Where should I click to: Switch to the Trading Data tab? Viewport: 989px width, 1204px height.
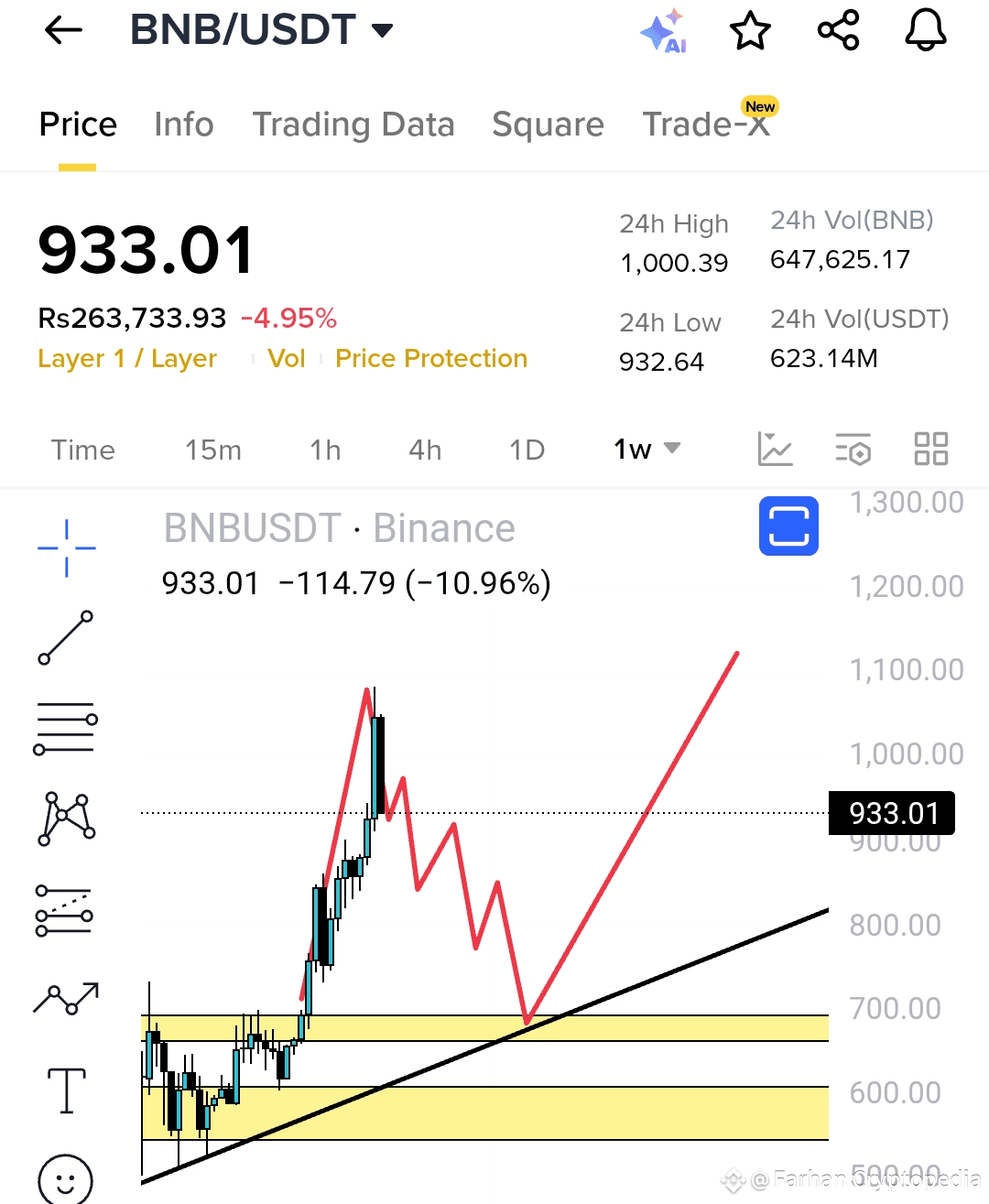[x=353, y=125]
